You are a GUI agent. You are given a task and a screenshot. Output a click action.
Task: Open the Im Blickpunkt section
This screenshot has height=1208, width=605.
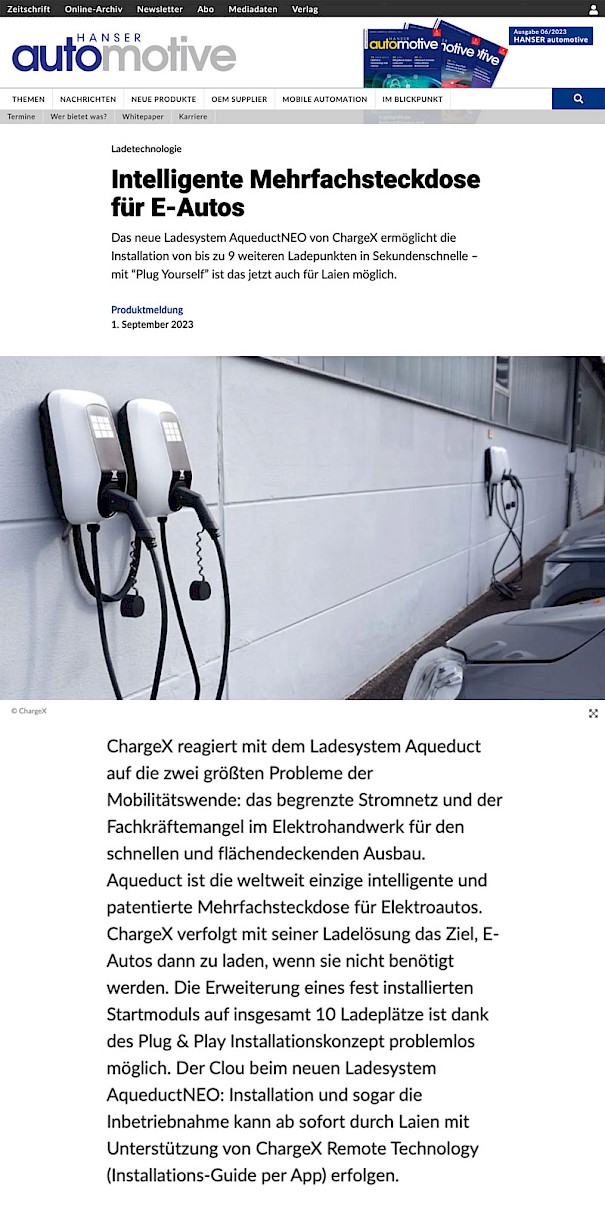(413, 99)
